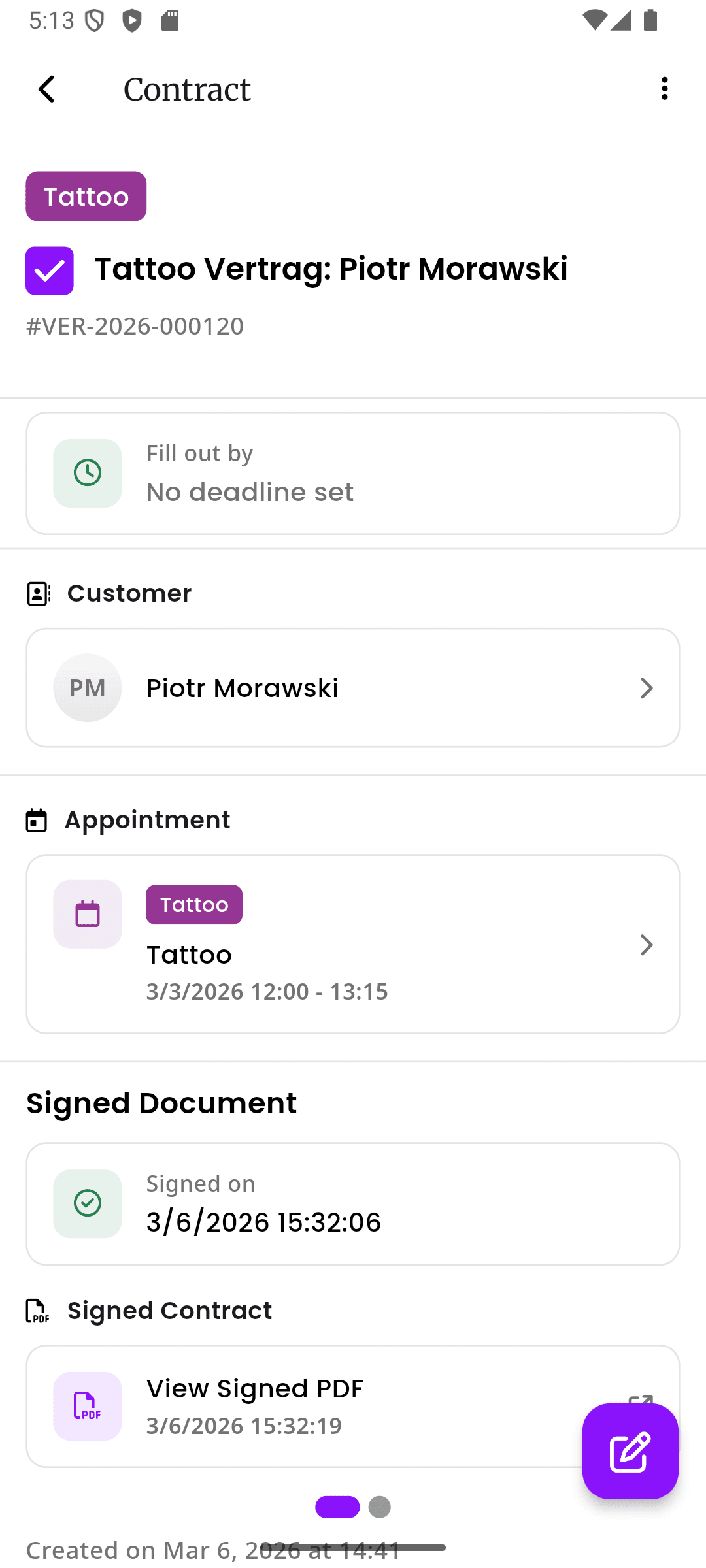Tap the back arrow to leave Contract

click(x=46, y=89)
